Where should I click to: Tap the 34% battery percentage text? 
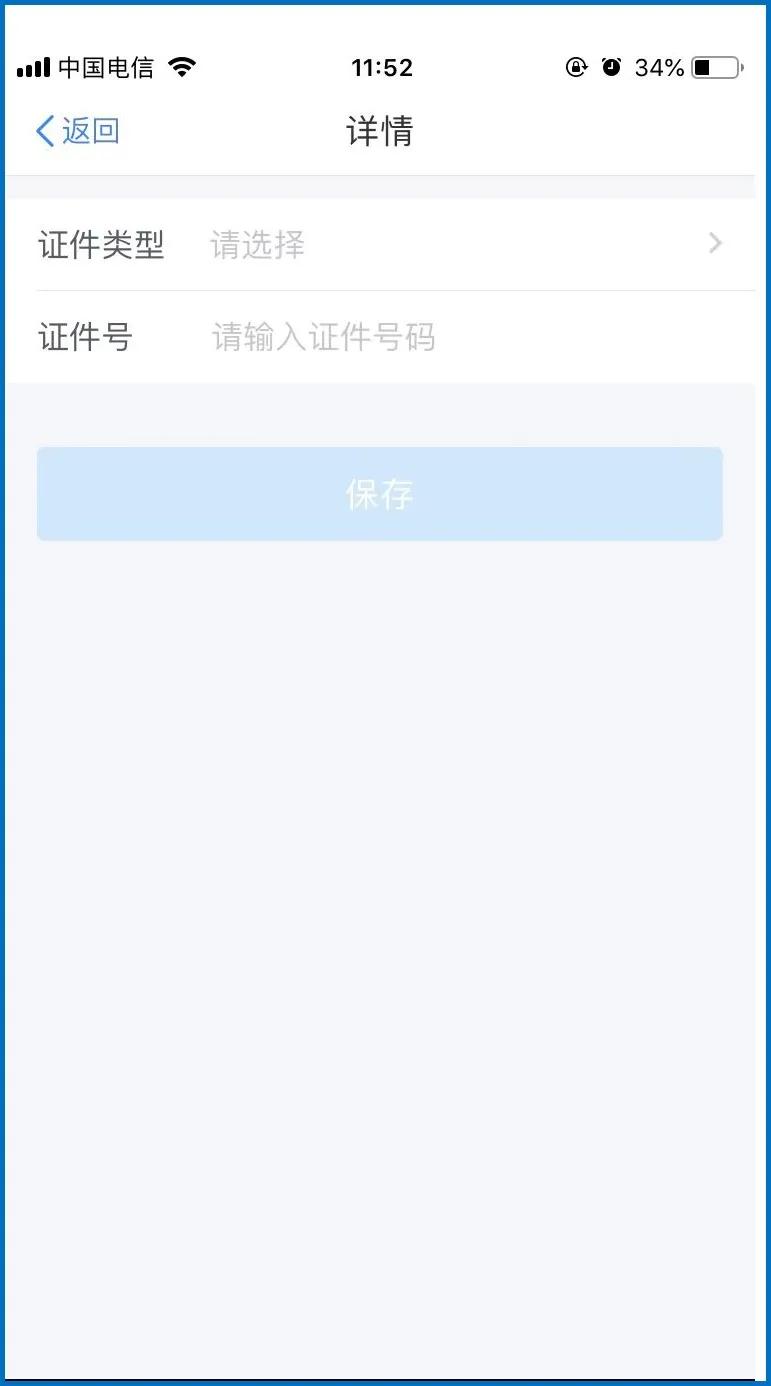coord(662,67)
